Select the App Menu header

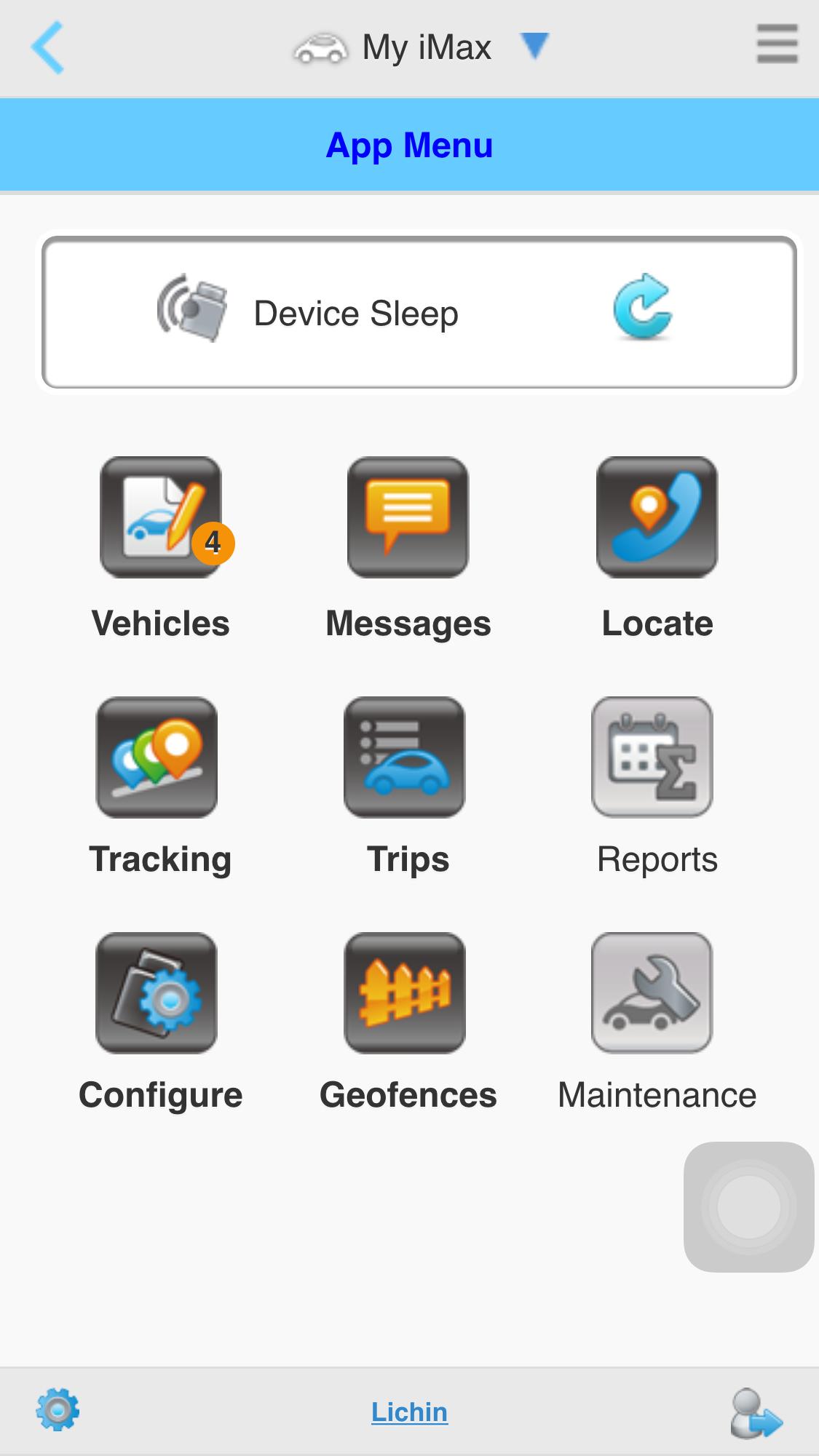click(x=409, y=145)
